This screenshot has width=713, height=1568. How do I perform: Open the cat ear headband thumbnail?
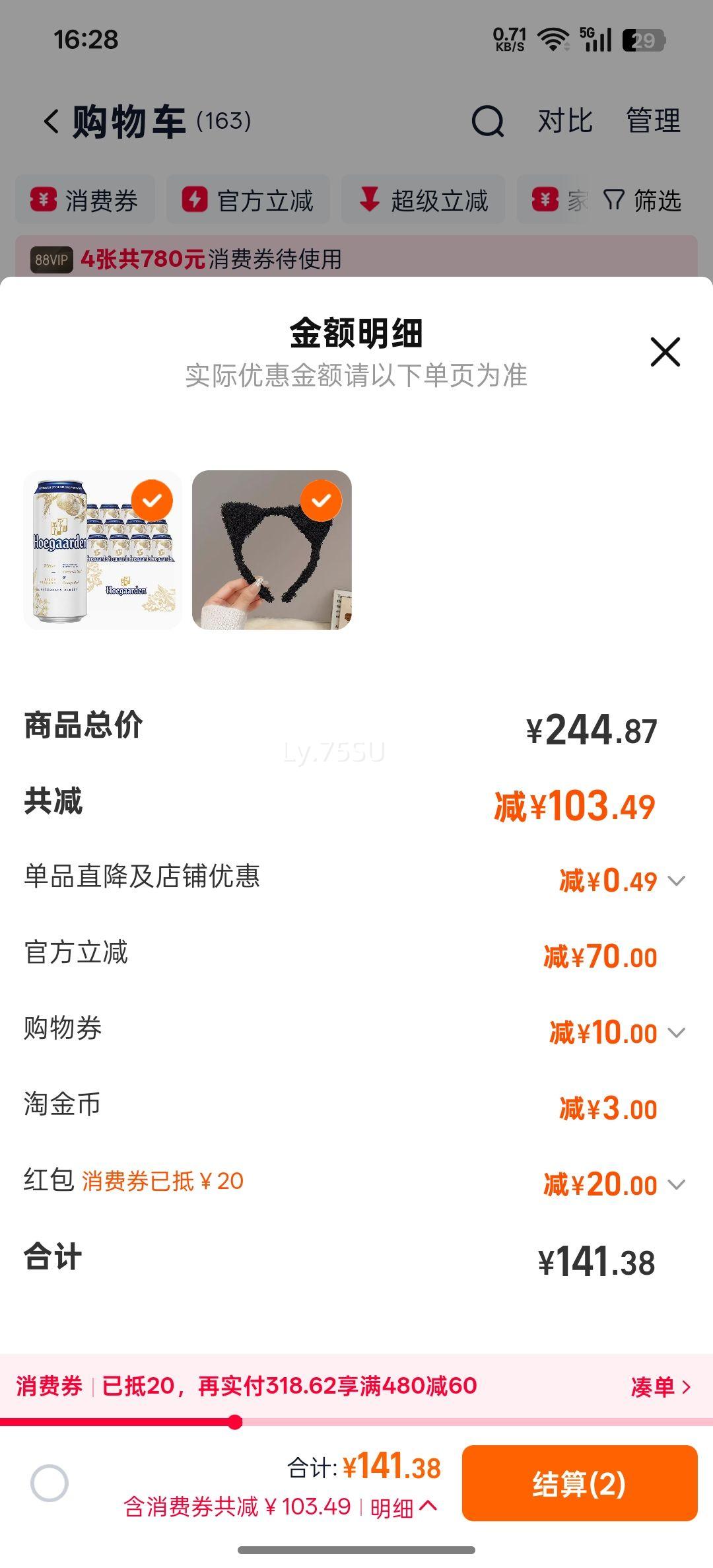[272, 550]
